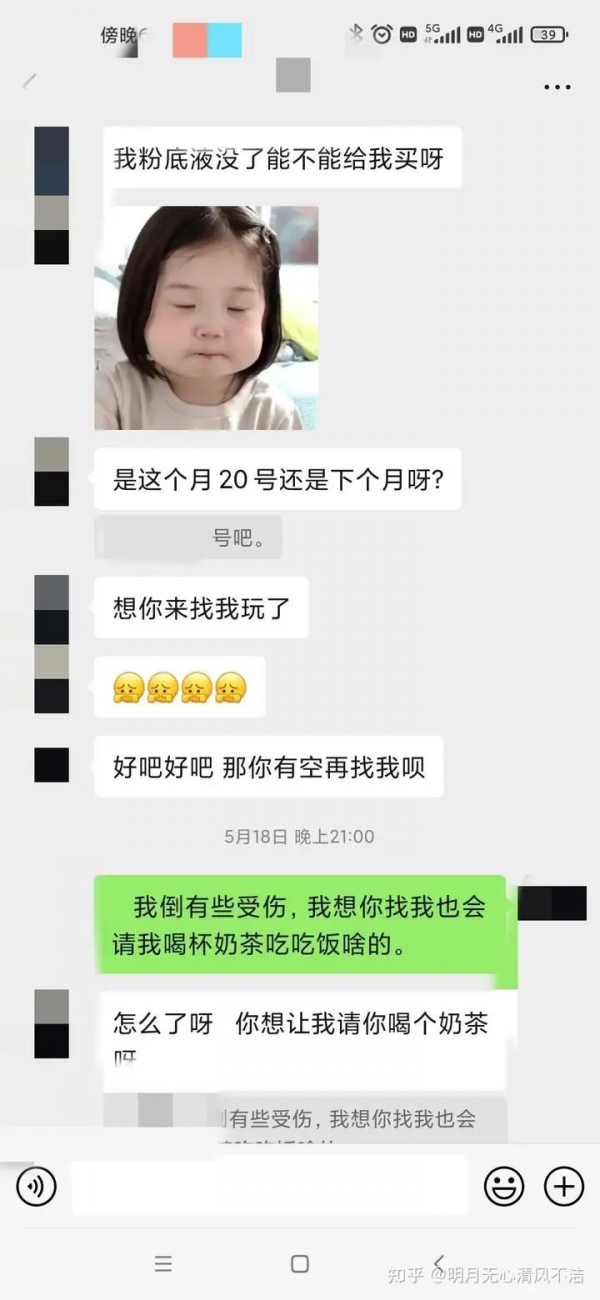600x1300 pixels.
Task: Tap the system home button
Action: point(300,1264)
